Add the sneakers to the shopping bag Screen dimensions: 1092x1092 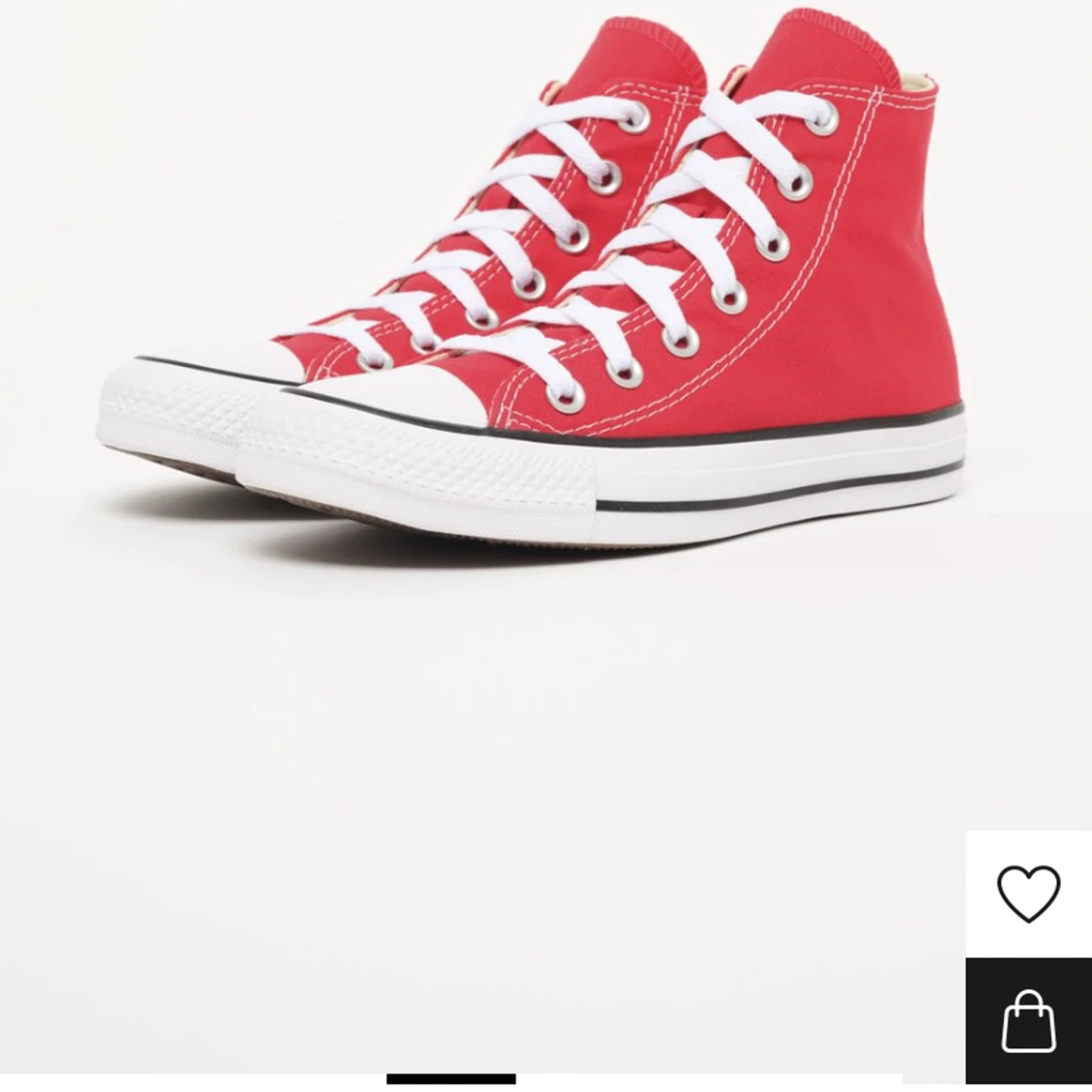(x=1029, y=1021)
